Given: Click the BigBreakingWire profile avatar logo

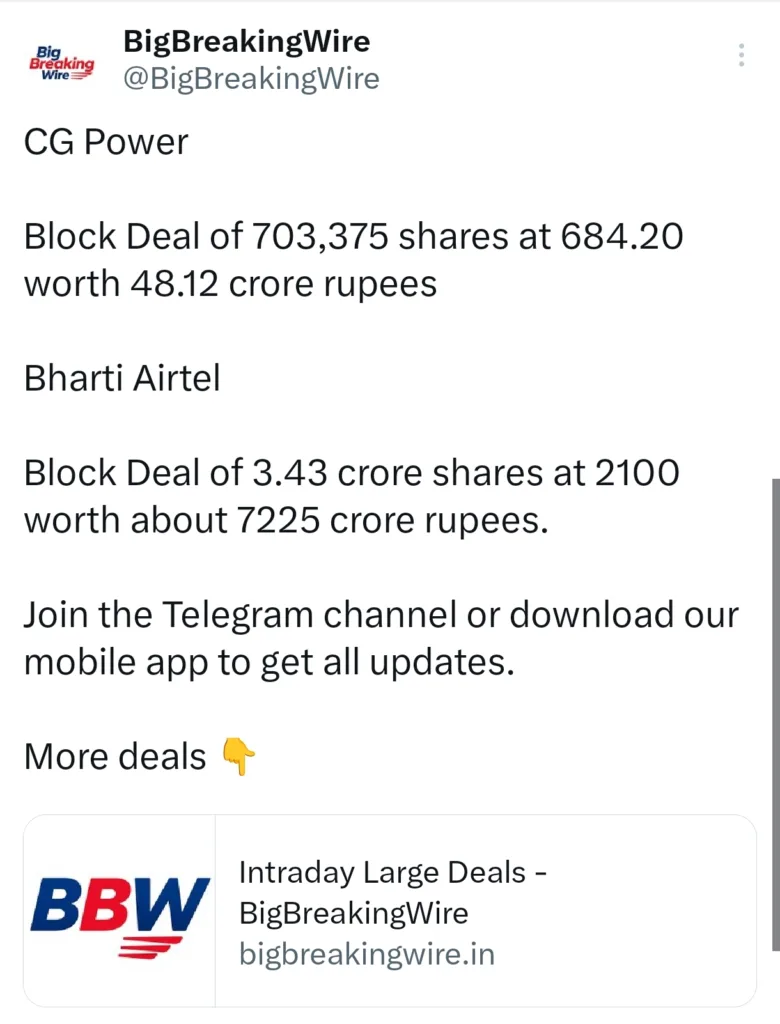Looking at the screenshot, I should tap(61, 62).
